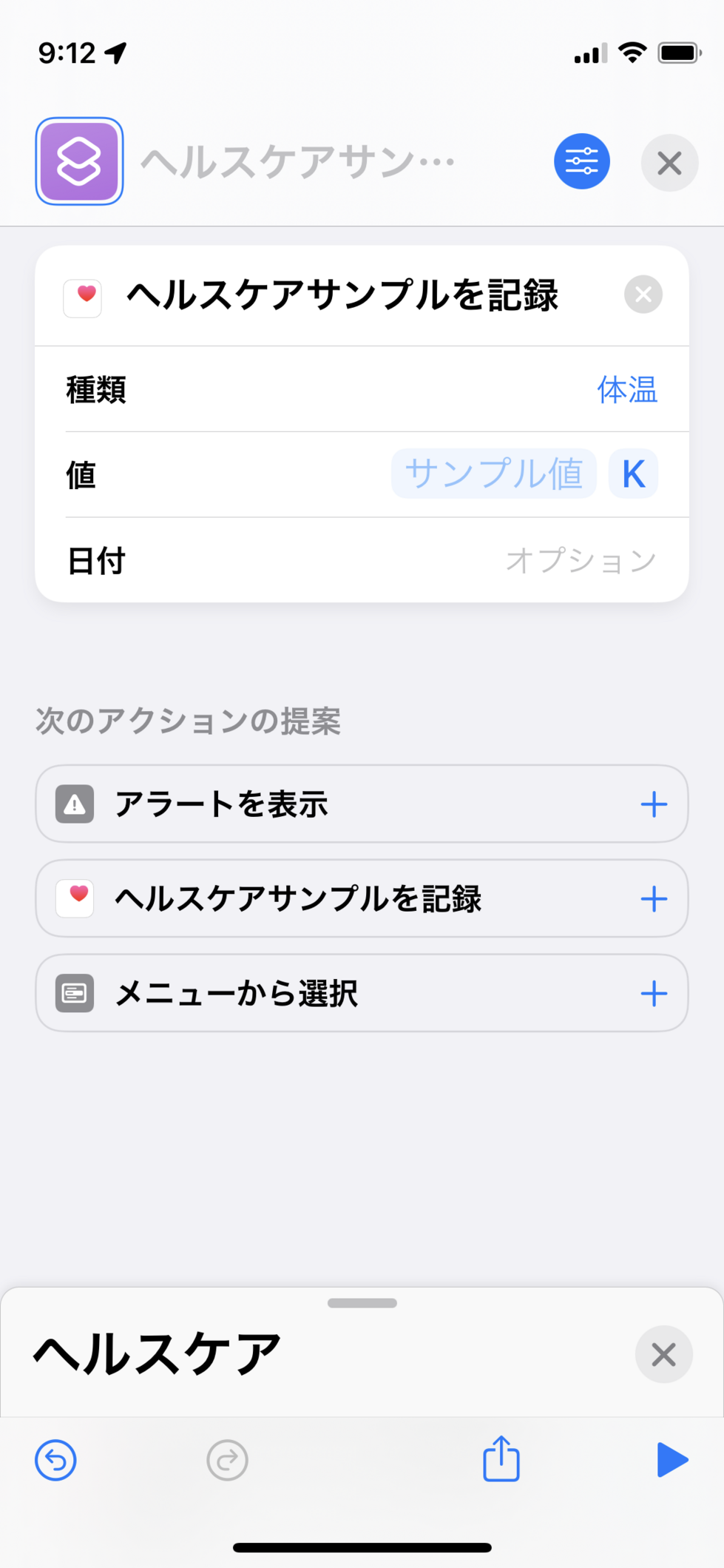Change the 種類 type 体温
The image size is (724, 1568).
click(x=626, y=390)
